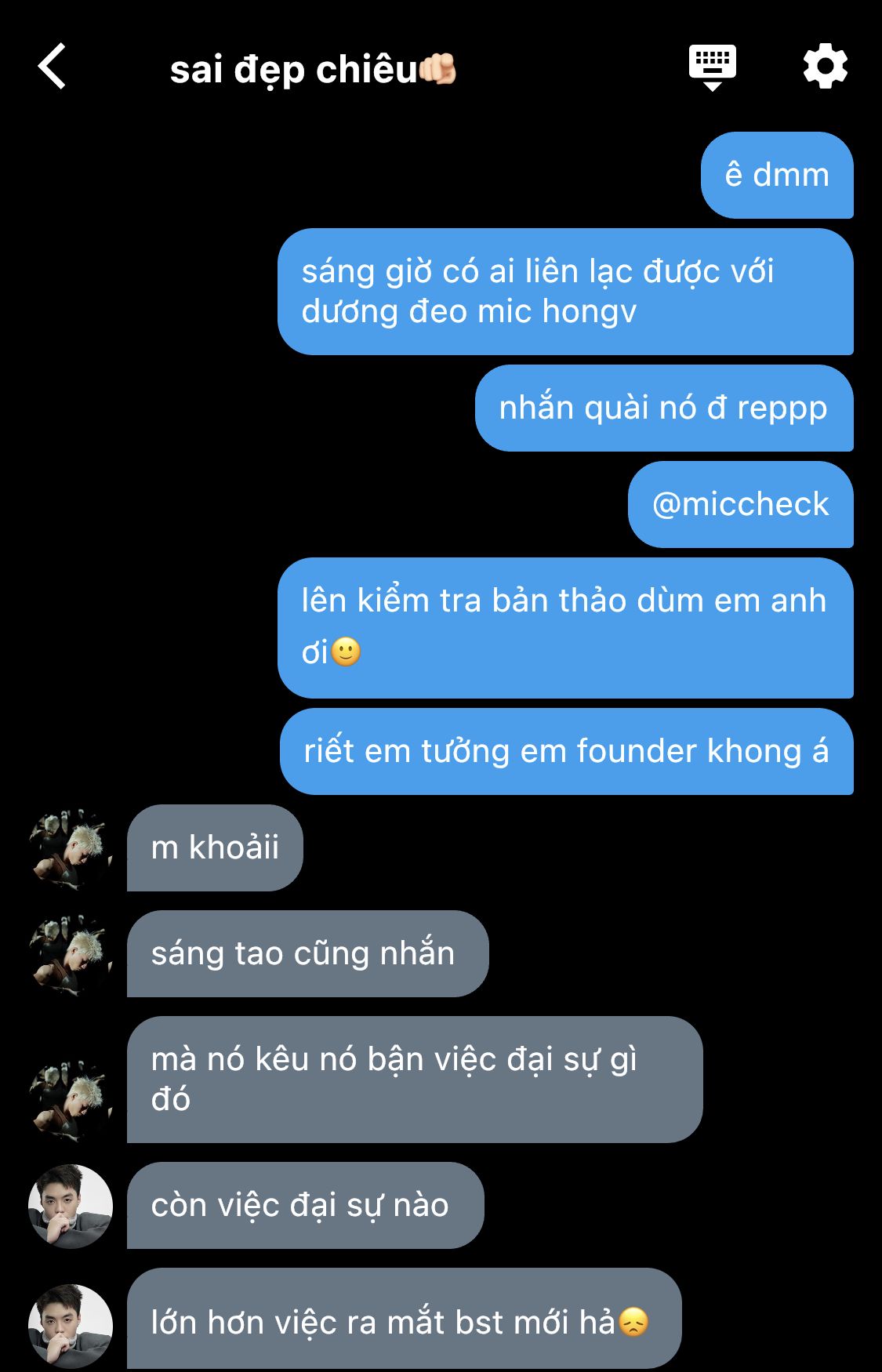The height and width of the screenshot is (1372, 882).
Task: Open the keyboard icon in header
Action: (x=712, y=67)
